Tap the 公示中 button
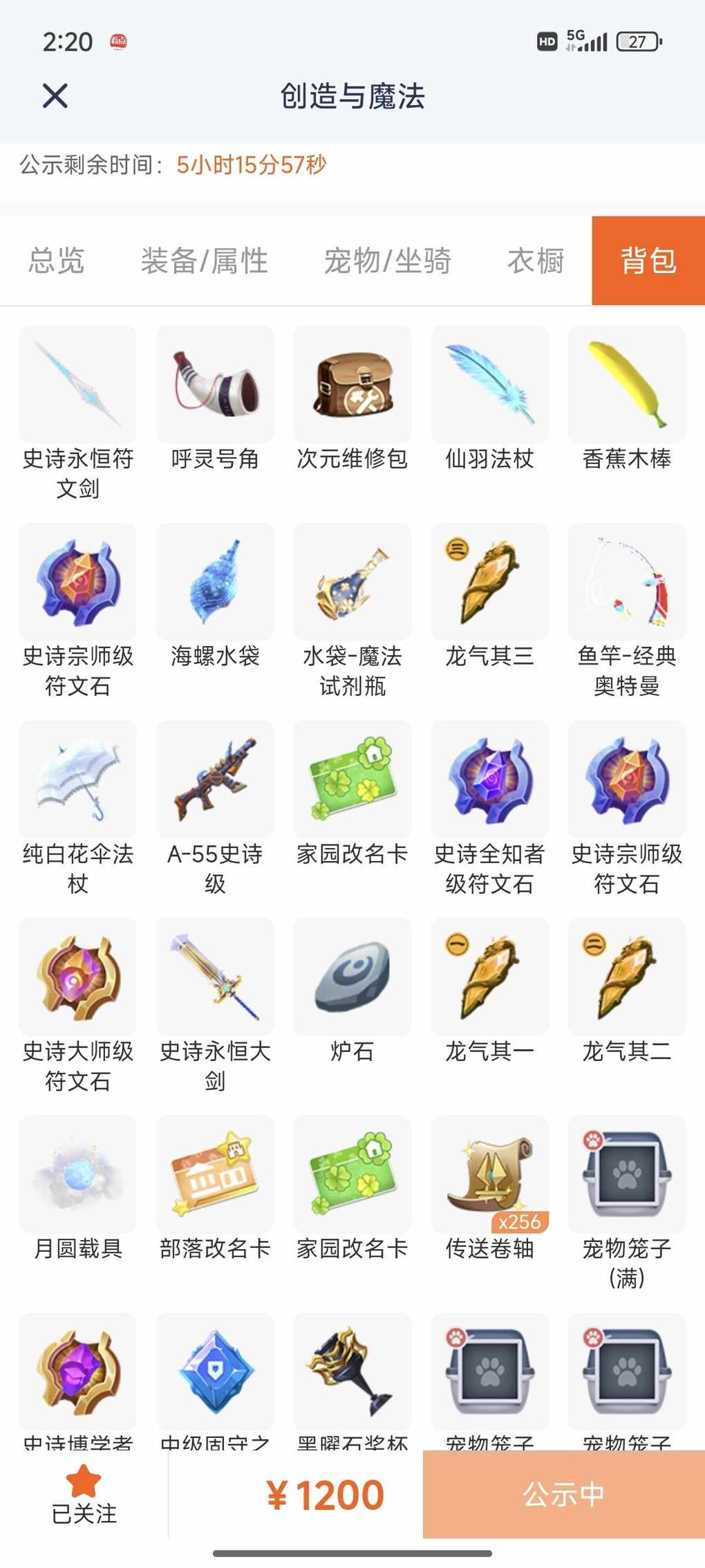Screen dimensions: 705x1568 [563, 1495]
